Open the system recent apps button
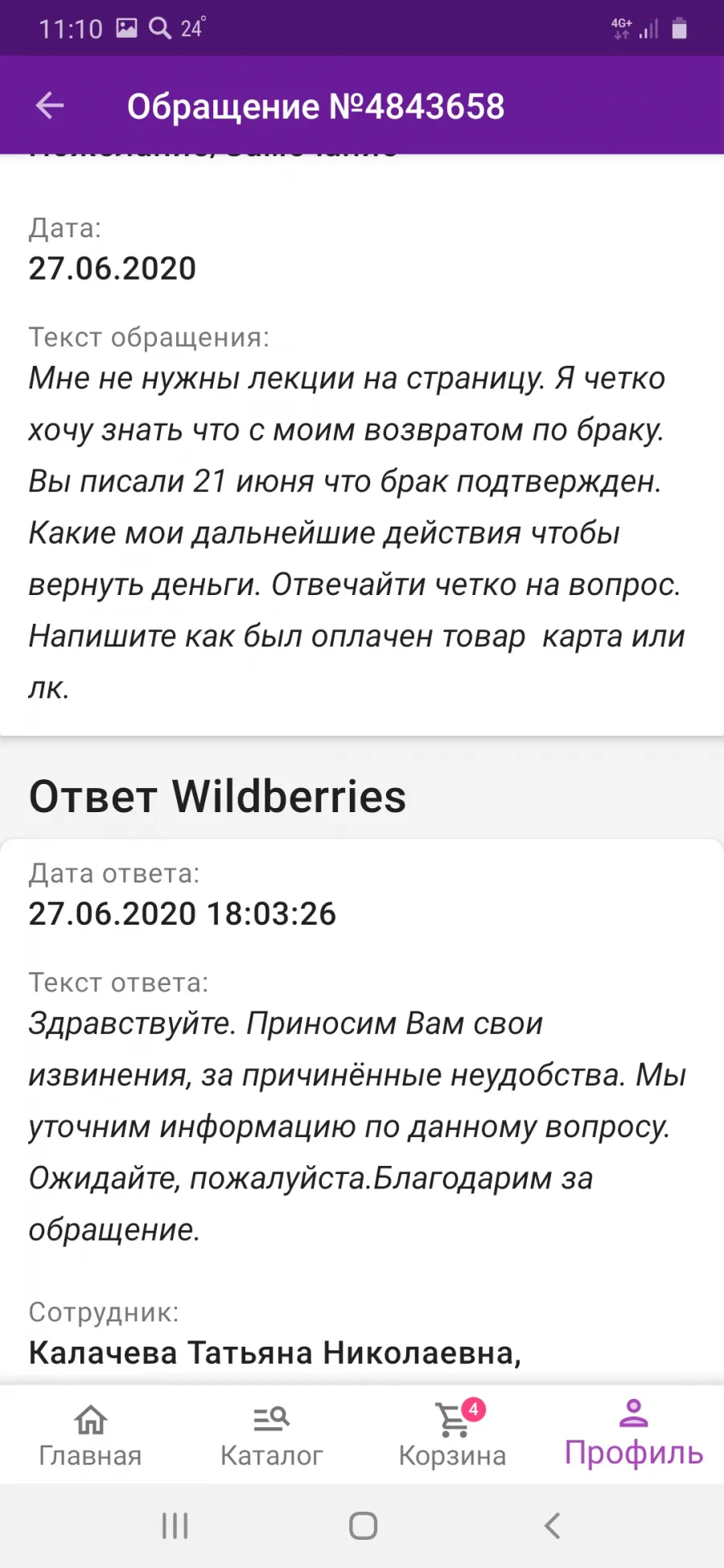The width and height of the screenshot is (724, 1568). pyautogui.click(x=175, y=1525)
